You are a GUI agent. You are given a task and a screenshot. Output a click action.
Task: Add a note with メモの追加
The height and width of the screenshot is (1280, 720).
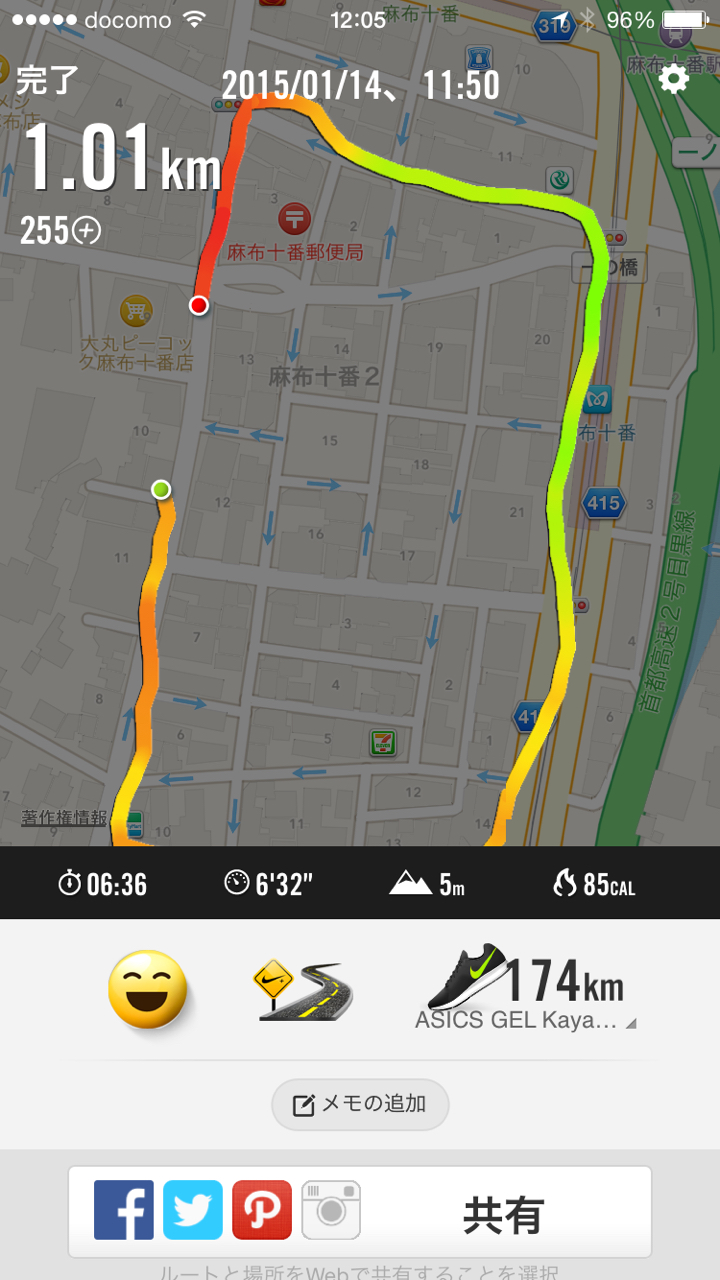(x=360, y=1104)
